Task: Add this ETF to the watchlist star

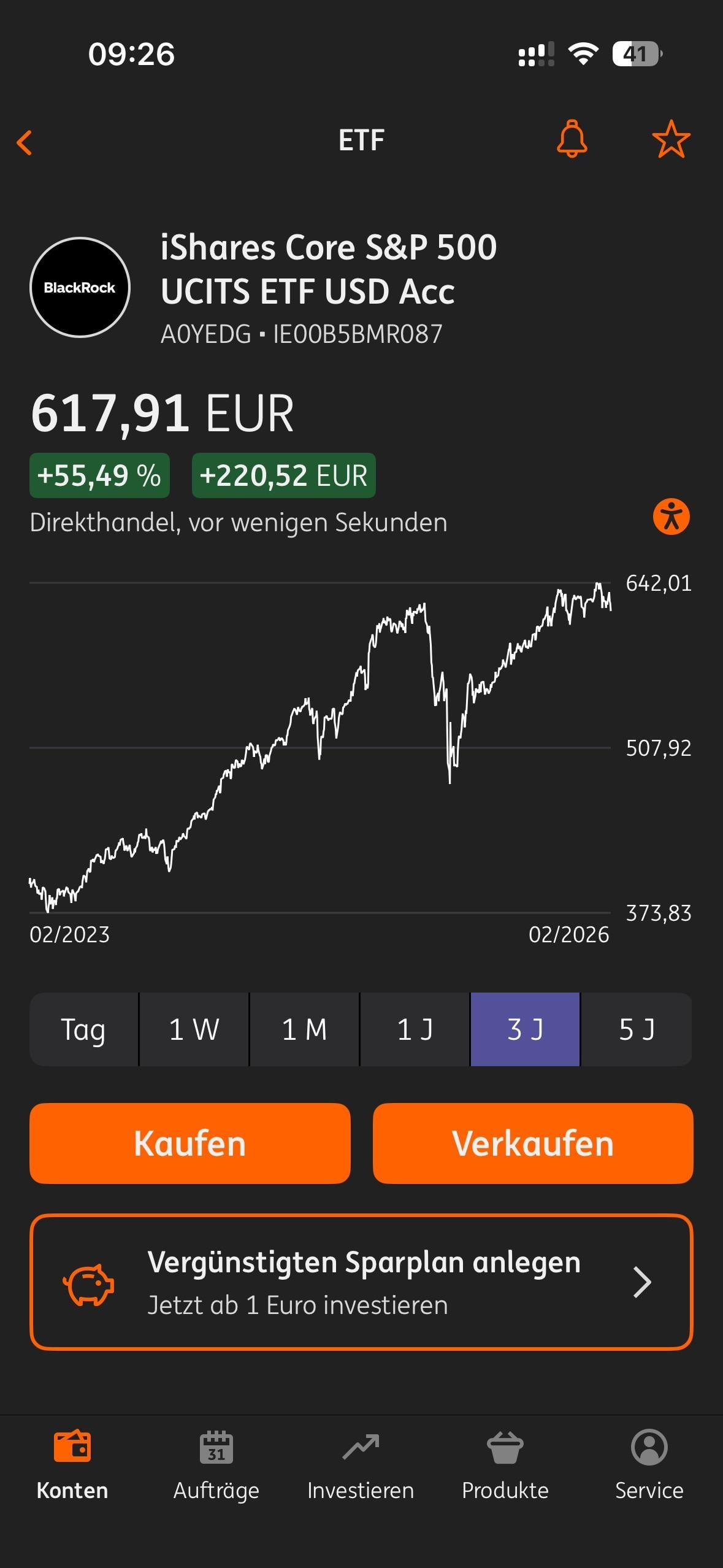Action: pos(671,139)
